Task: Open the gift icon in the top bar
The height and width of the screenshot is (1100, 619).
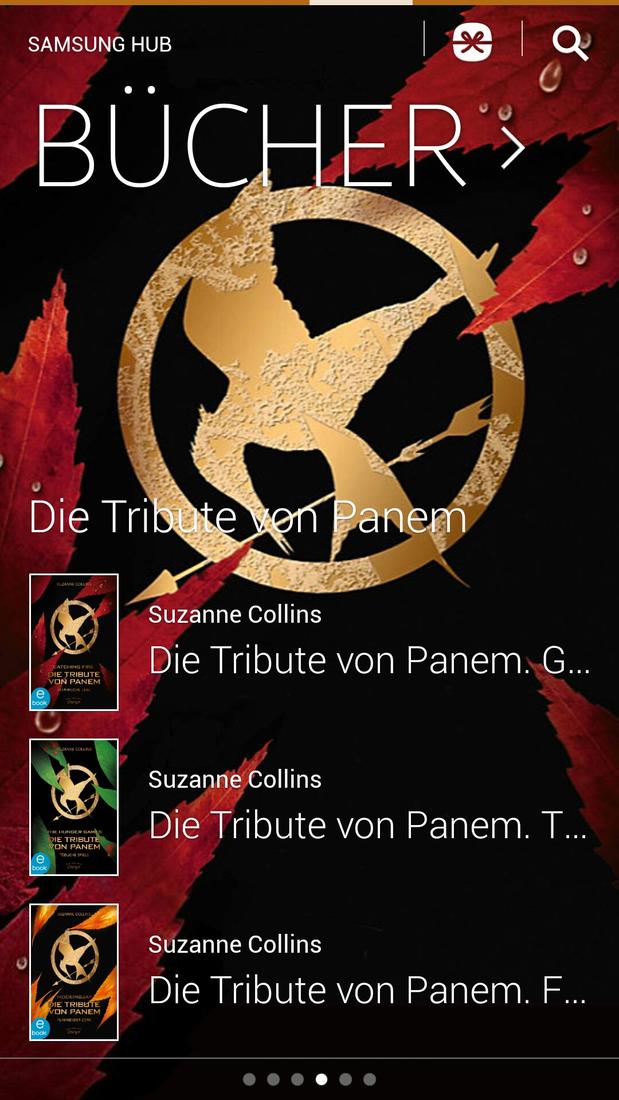Action: pyautogui.click(x=472, y=42)
